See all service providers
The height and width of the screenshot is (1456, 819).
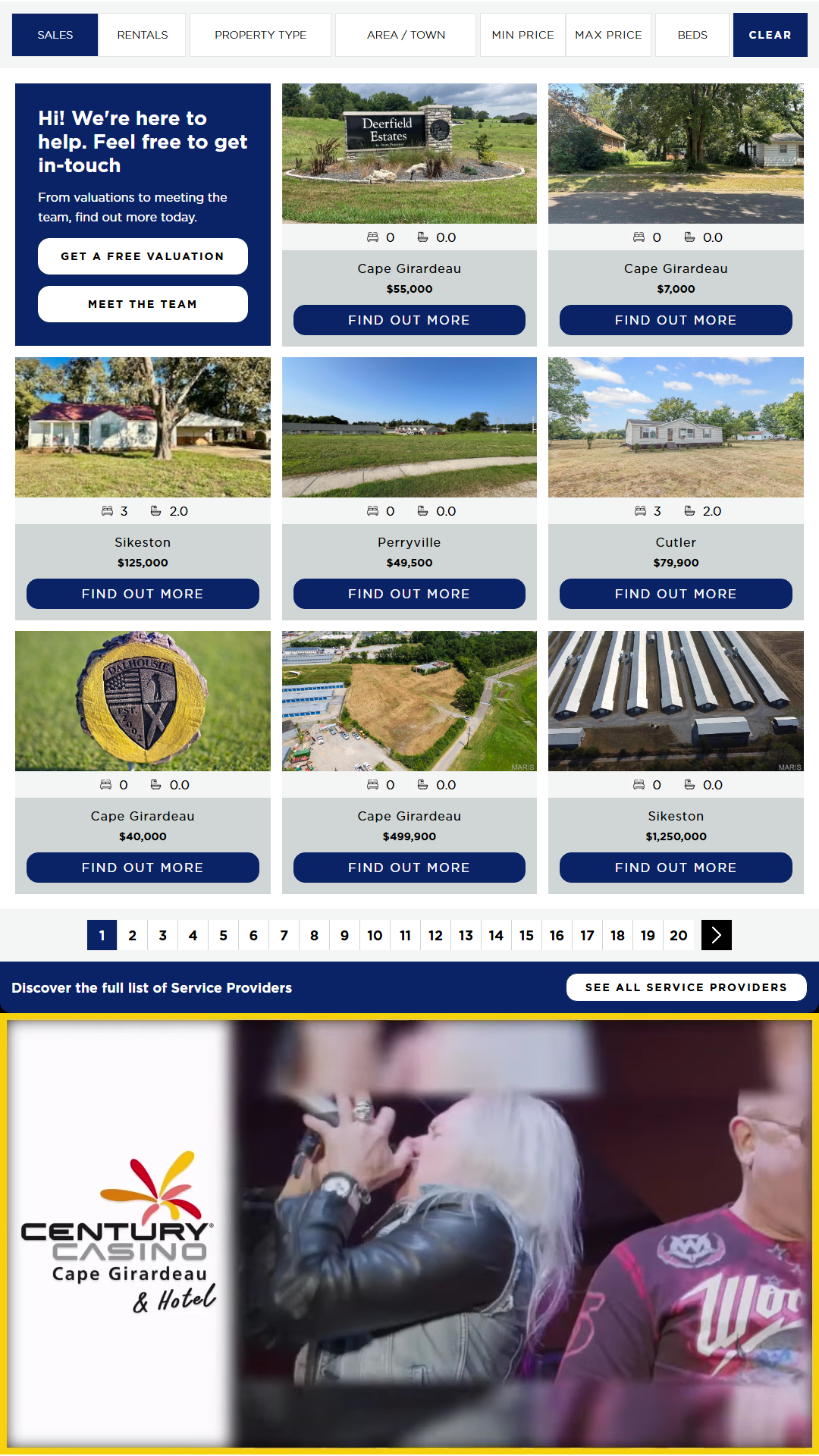pyautogui.click(x=686, y=987)
